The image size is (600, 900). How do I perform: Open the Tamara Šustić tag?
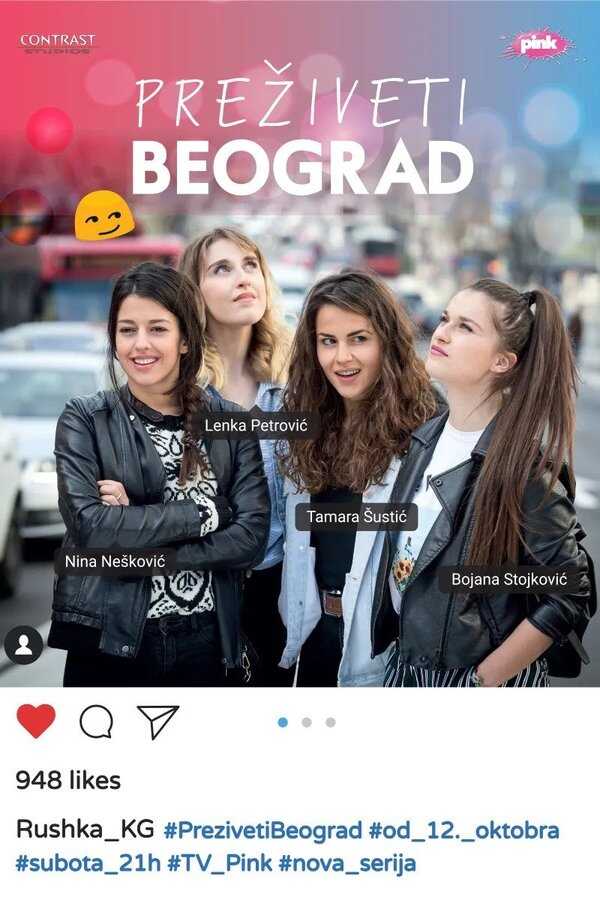(356, 516)
